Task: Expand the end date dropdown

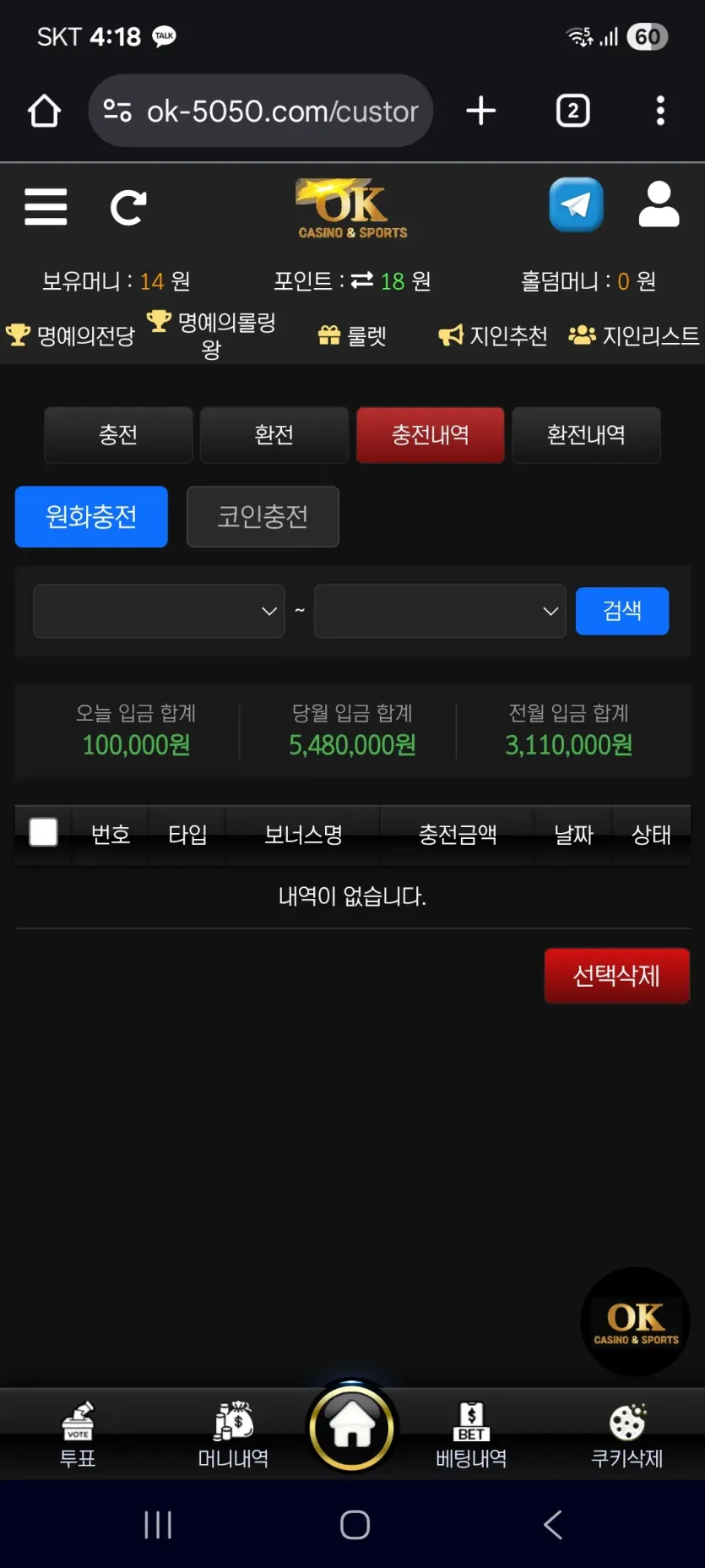Action: coord(440,611)
